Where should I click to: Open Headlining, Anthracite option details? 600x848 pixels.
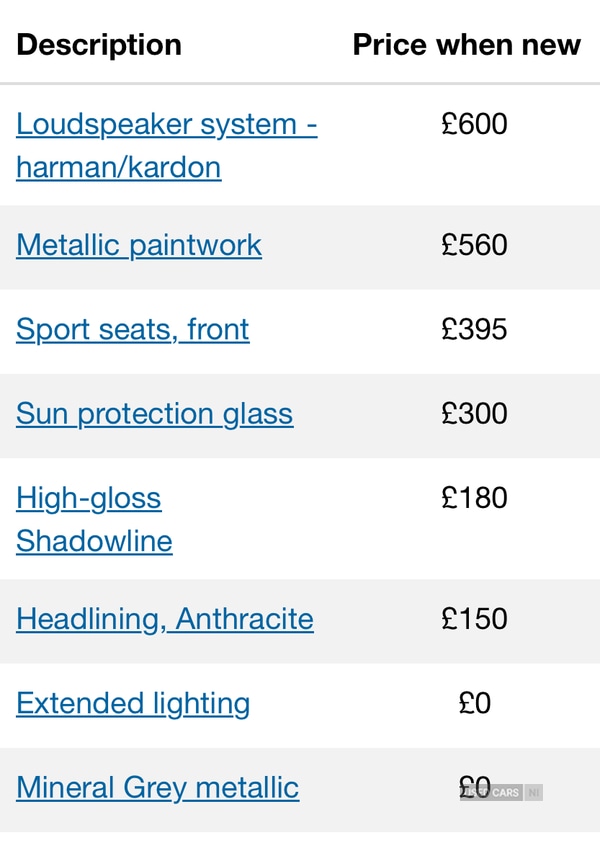coord(165,620)
